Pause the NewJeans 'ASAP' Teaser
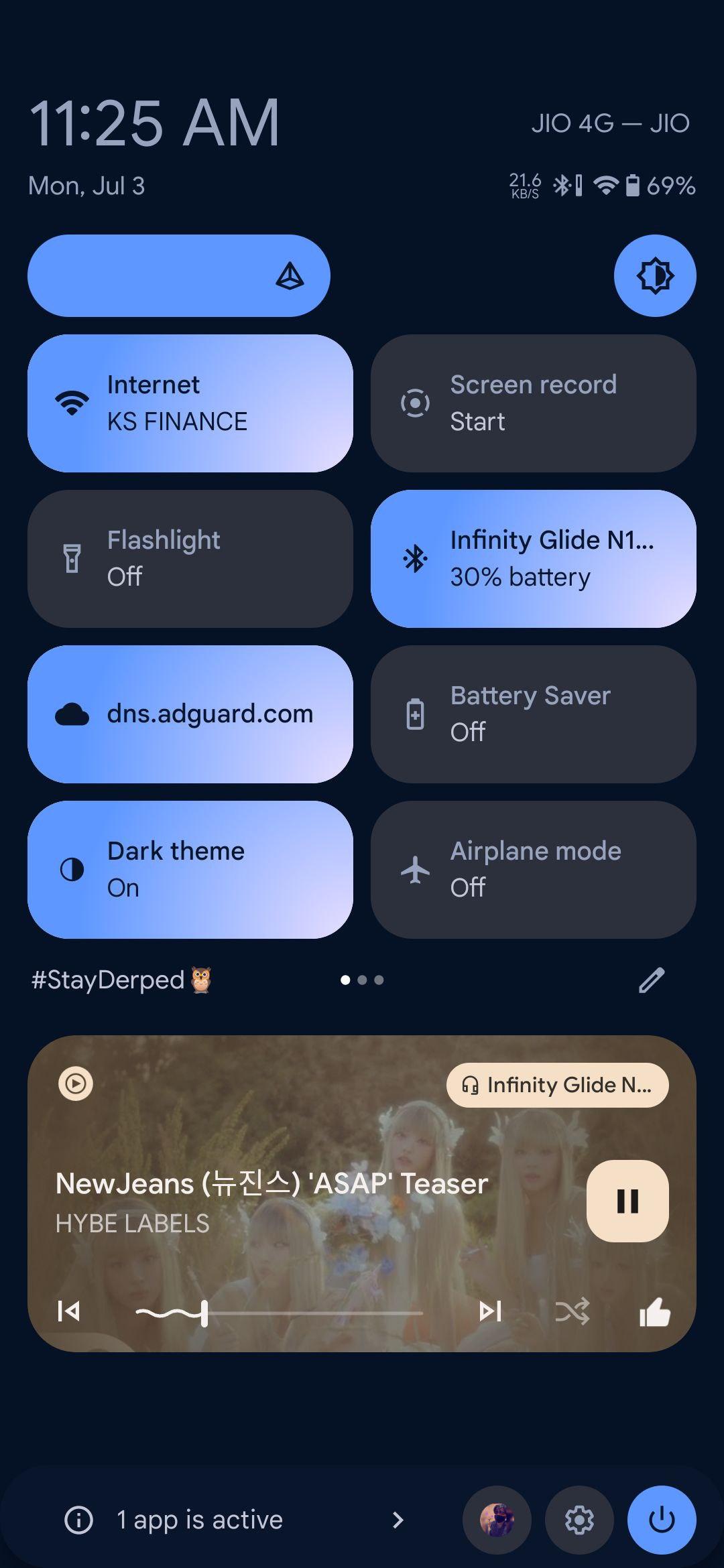Image resolution: width=724 pixels, height=1568 pixels. pyautogui.click(x=627, y=1201)
